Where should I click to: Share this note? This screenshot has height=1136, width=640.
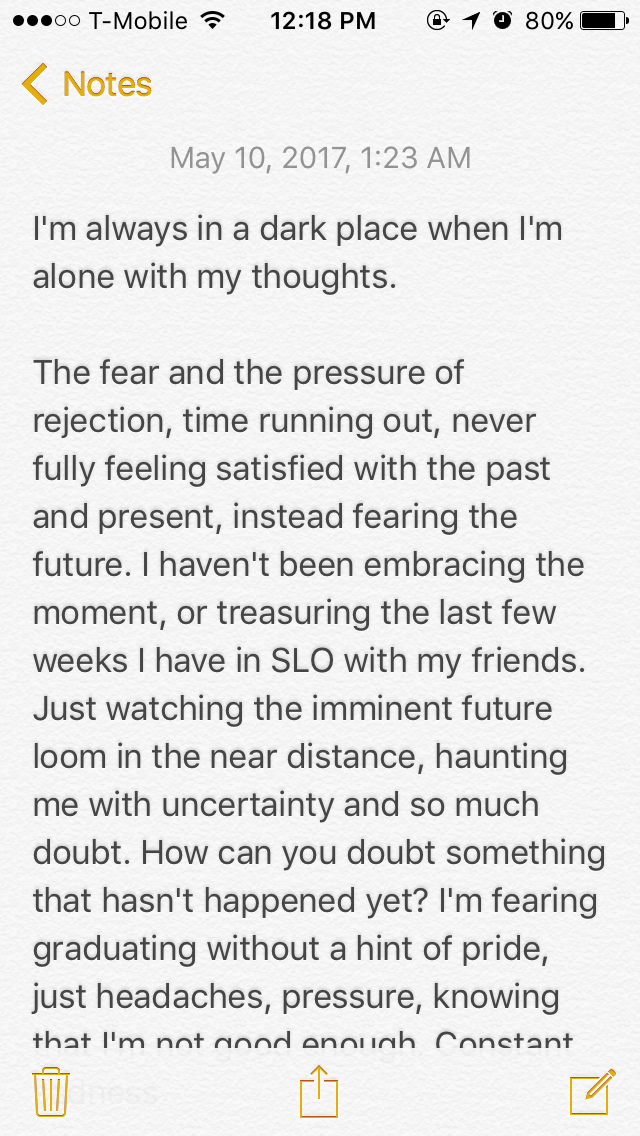pos(320,1090)
